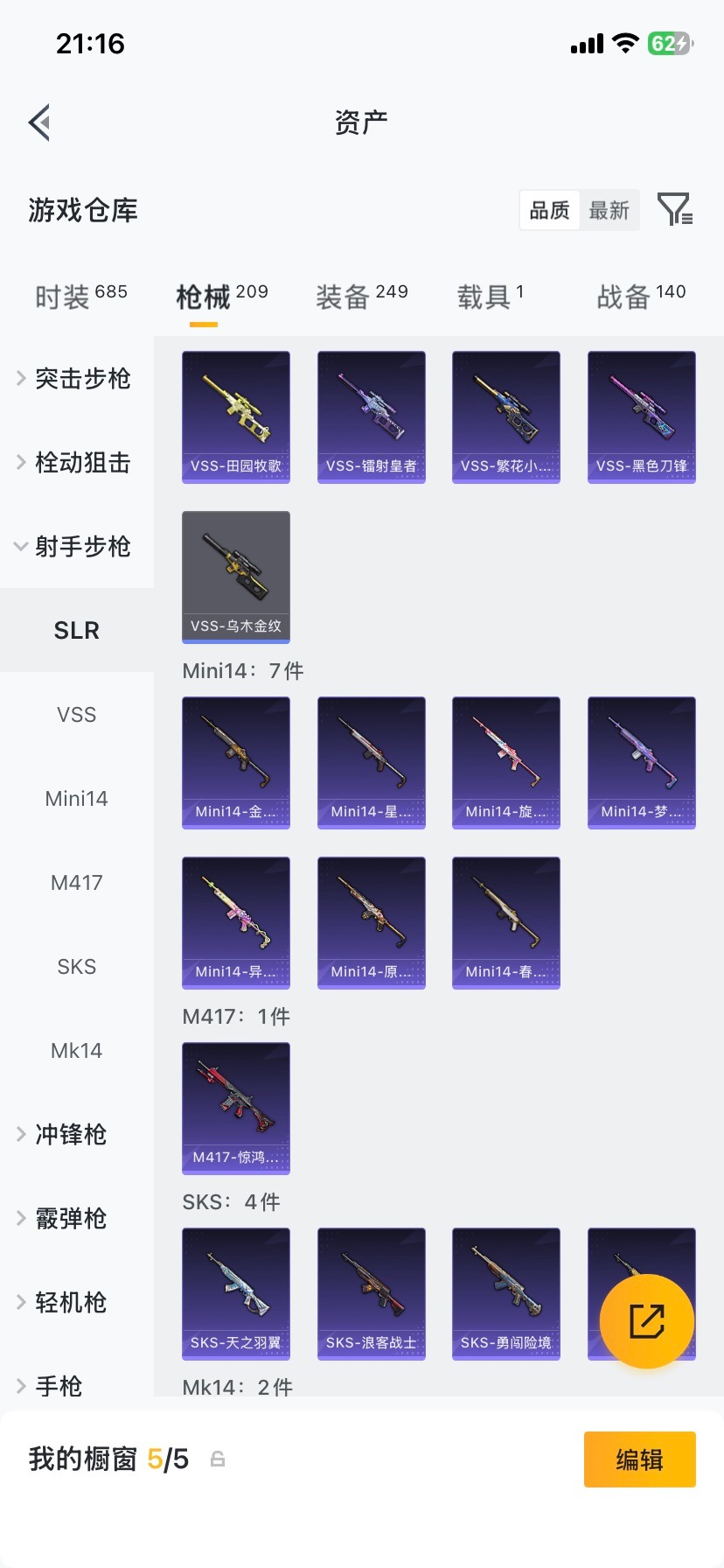Screen dimensions: 724x1568
Task: Switch to the 战备 tab
Action: coord(640,297)
